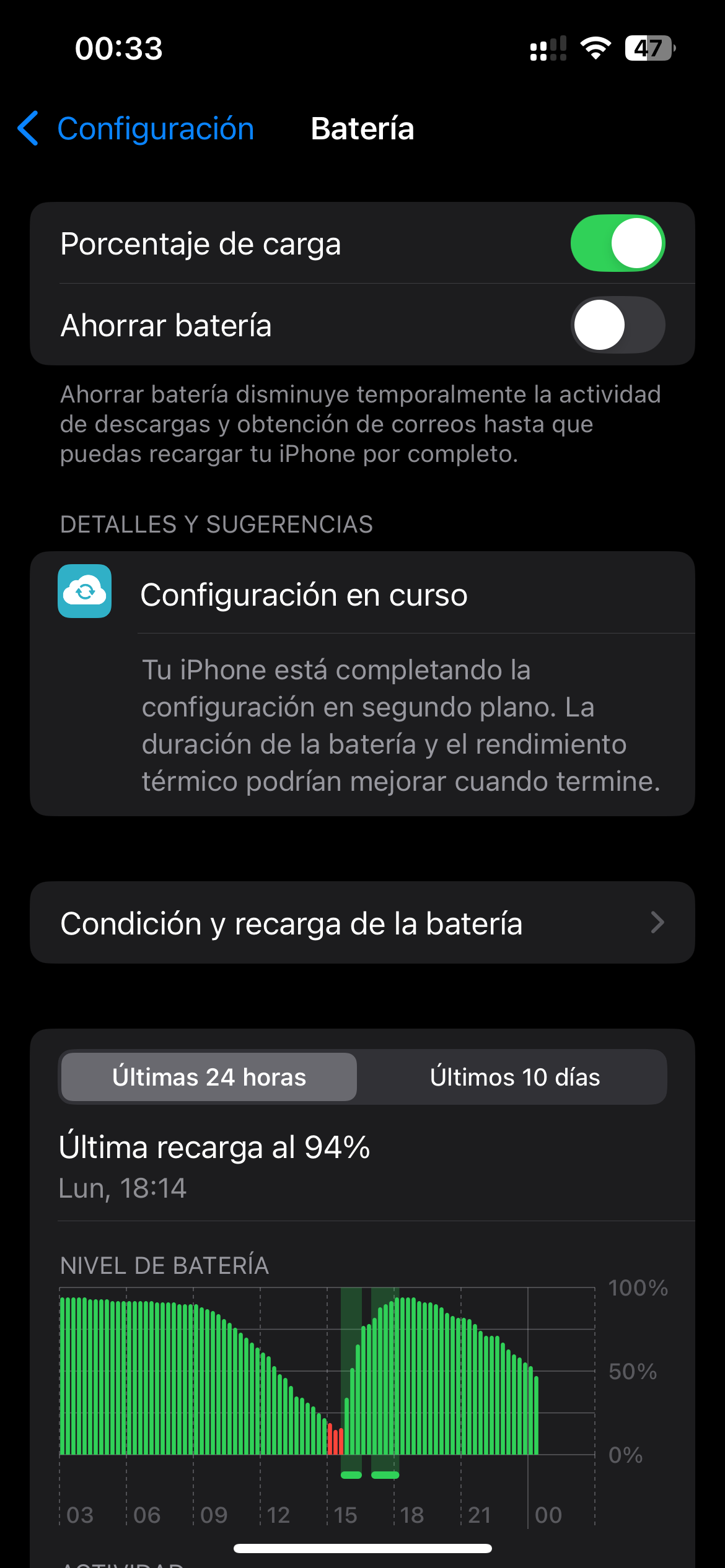Open Condición y recarga de la batería
Viewport: 725px width, 1568px height.
point(362,923)
